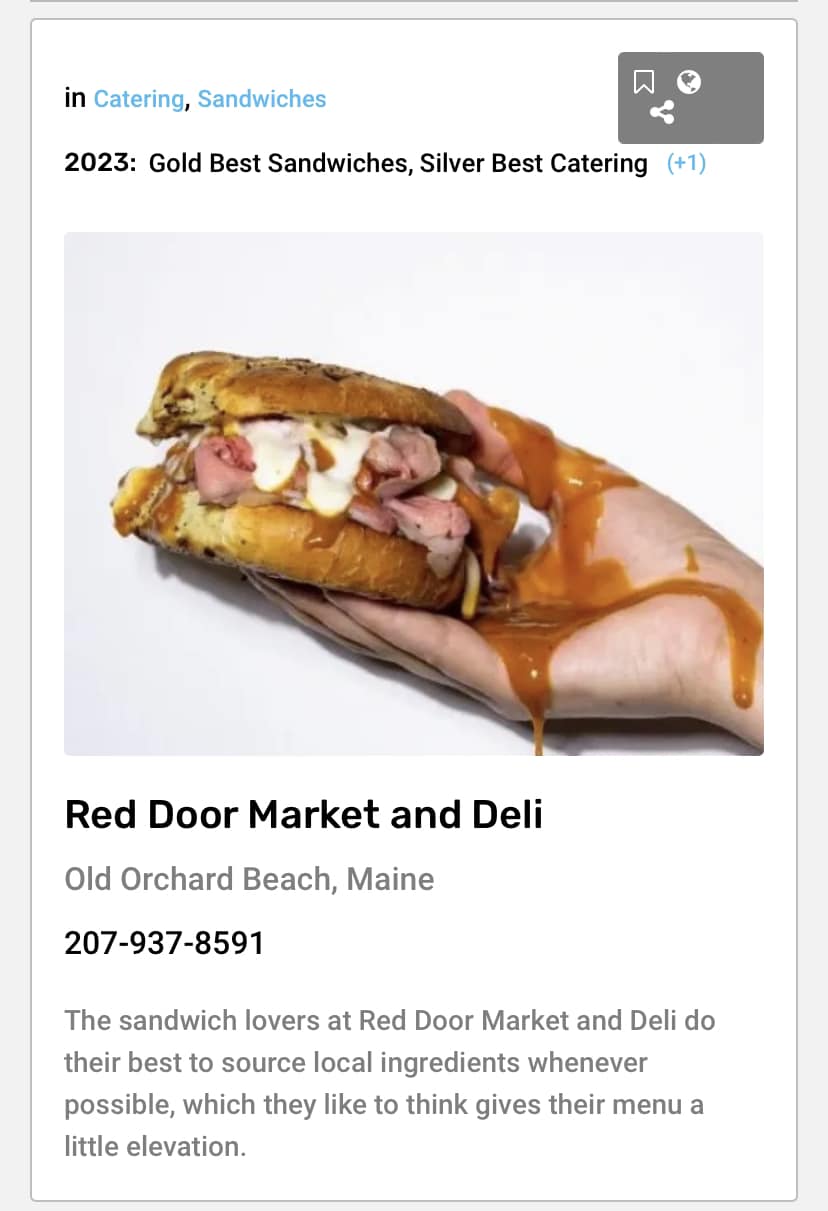
Task: Share this Red Door Market listing
Action: click(x=662, y=112)
